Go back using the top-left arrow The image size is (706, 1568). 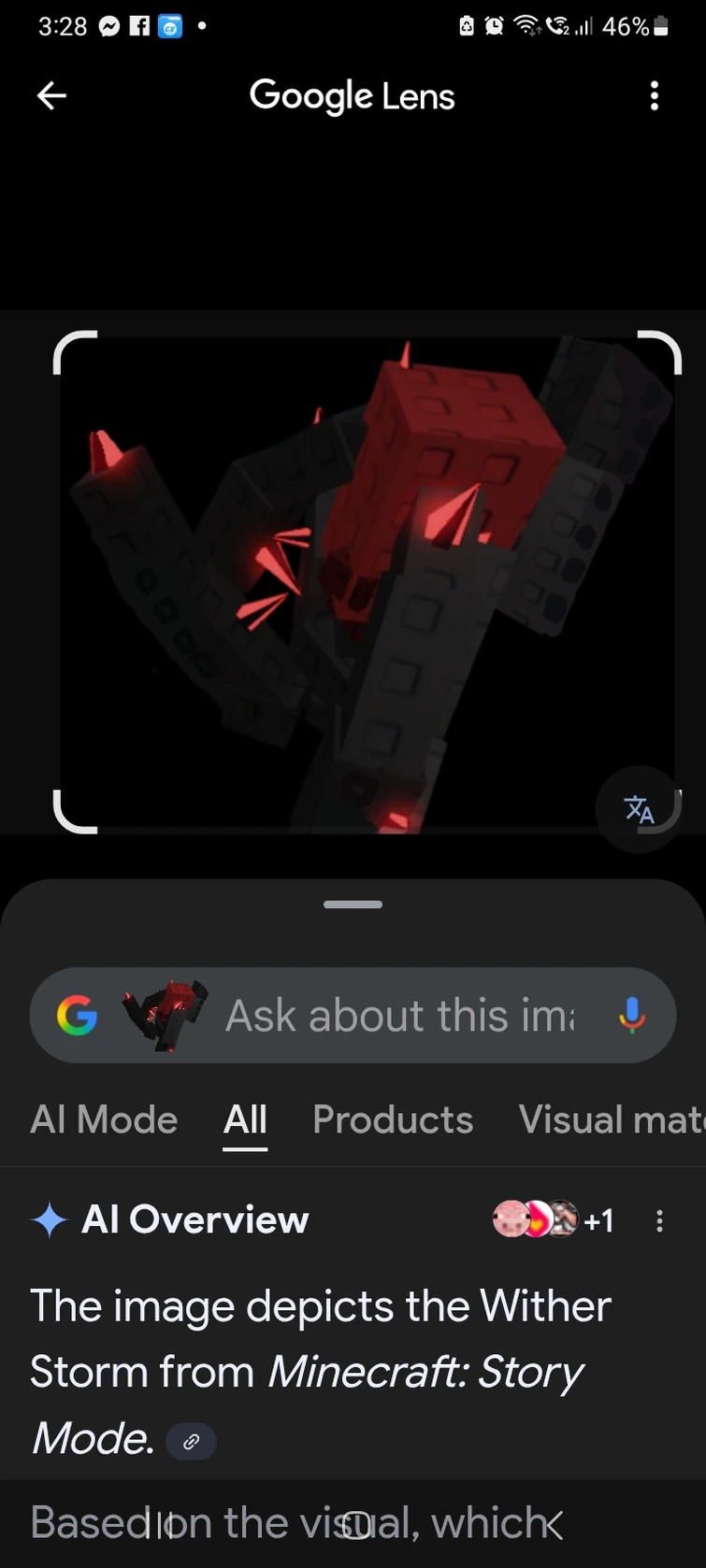51,95
